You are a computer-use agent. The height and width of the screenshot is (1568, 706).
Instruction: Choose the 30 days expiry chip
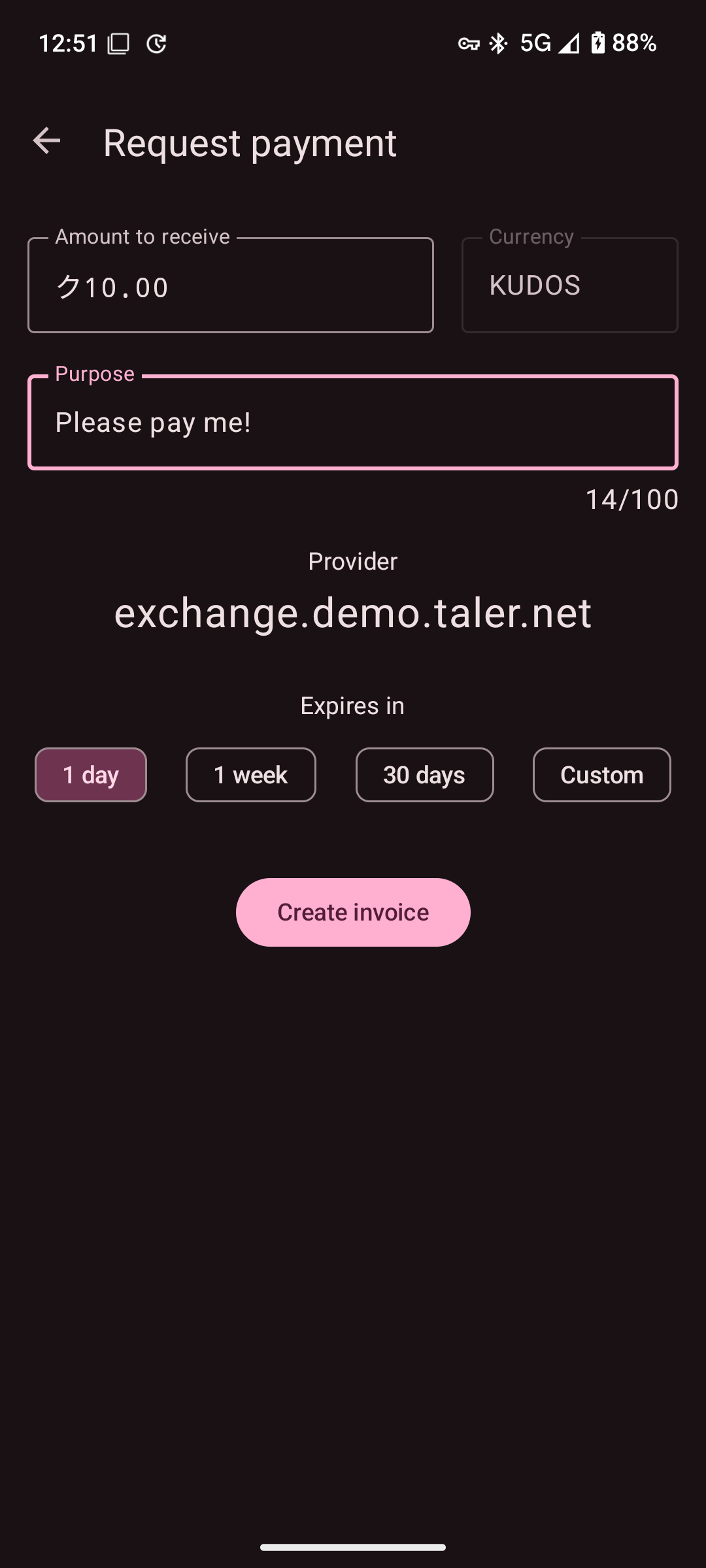click(424, 775)
